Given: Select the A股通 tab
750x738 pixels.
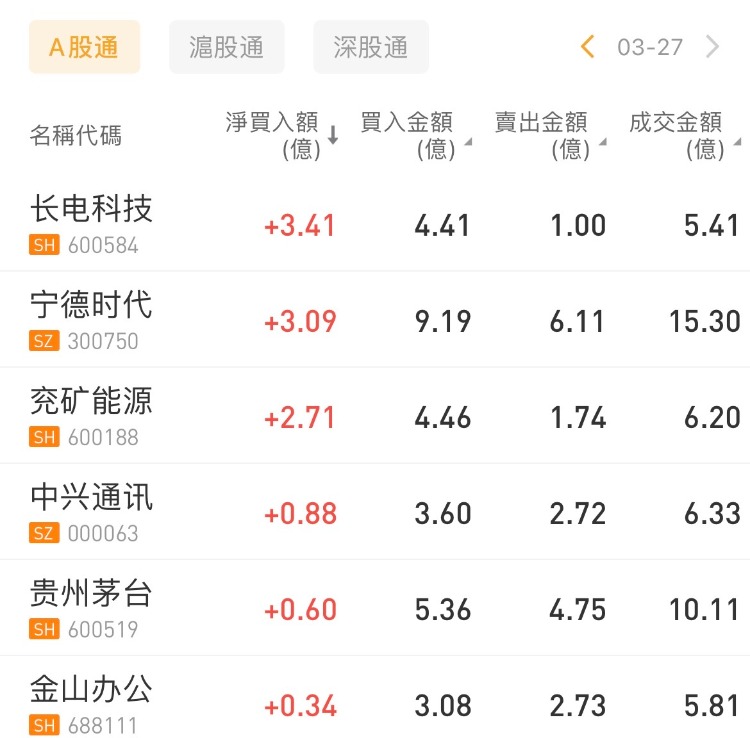Looking at the screenshot, I should pos(84,47).
